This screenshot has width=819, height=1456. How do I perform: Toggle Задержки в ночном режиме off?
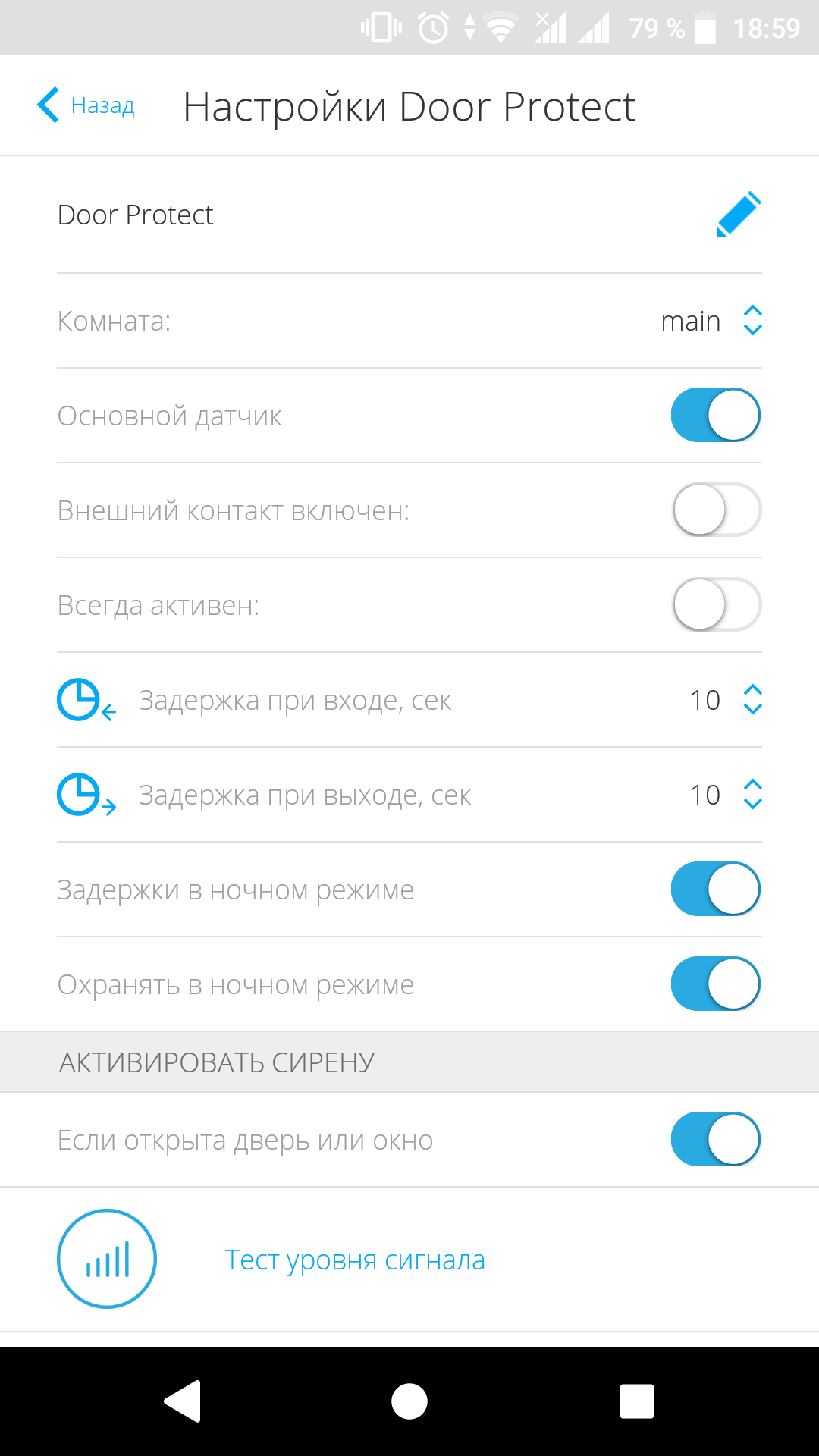715,889
